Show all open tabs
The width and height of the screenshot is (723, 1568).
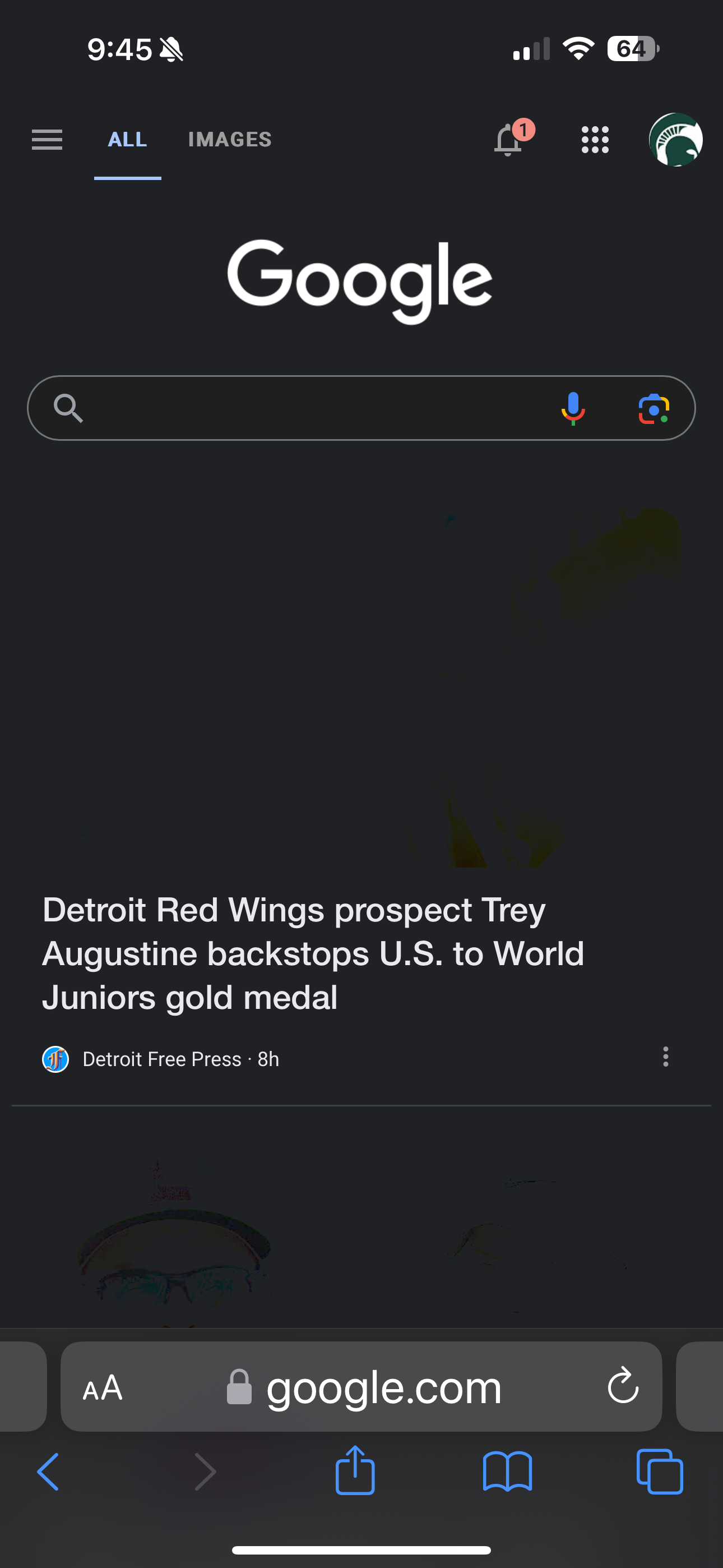pos(660,1472)
